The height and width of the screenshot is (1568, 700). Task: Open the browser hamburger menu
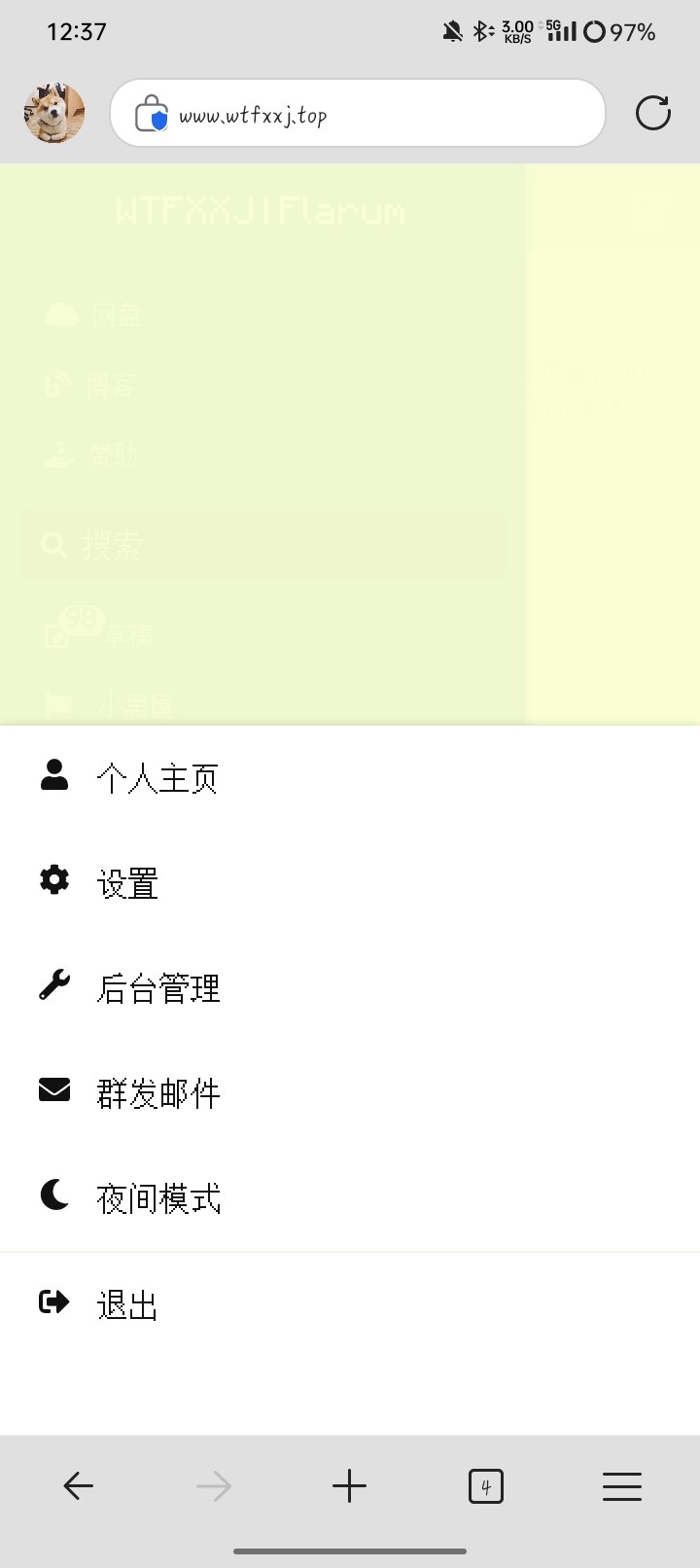[x=622, y=1486]
